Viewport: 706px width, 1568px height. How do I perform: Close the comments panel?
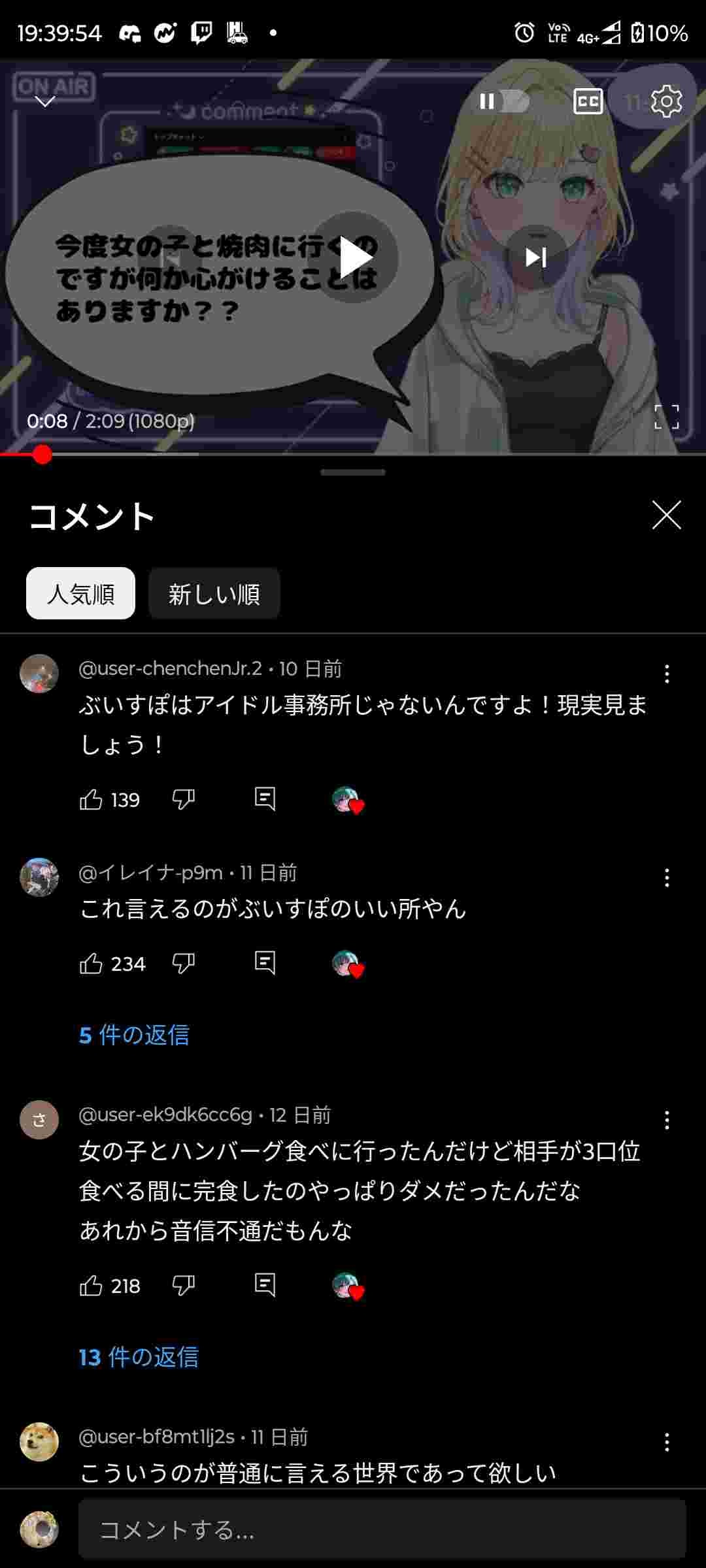pyautogui.click(x=666, y=515)
